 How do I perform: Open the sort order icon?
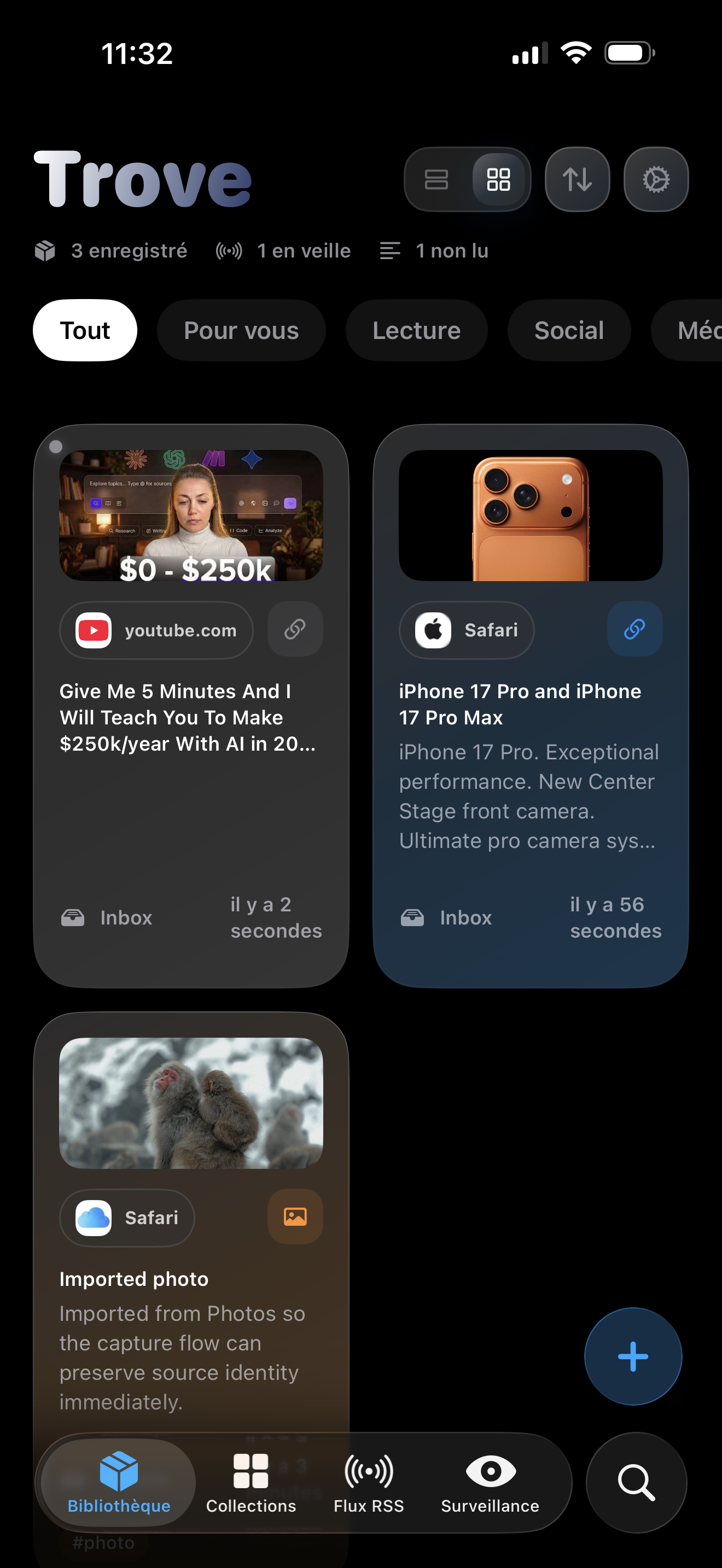[577, 179]
